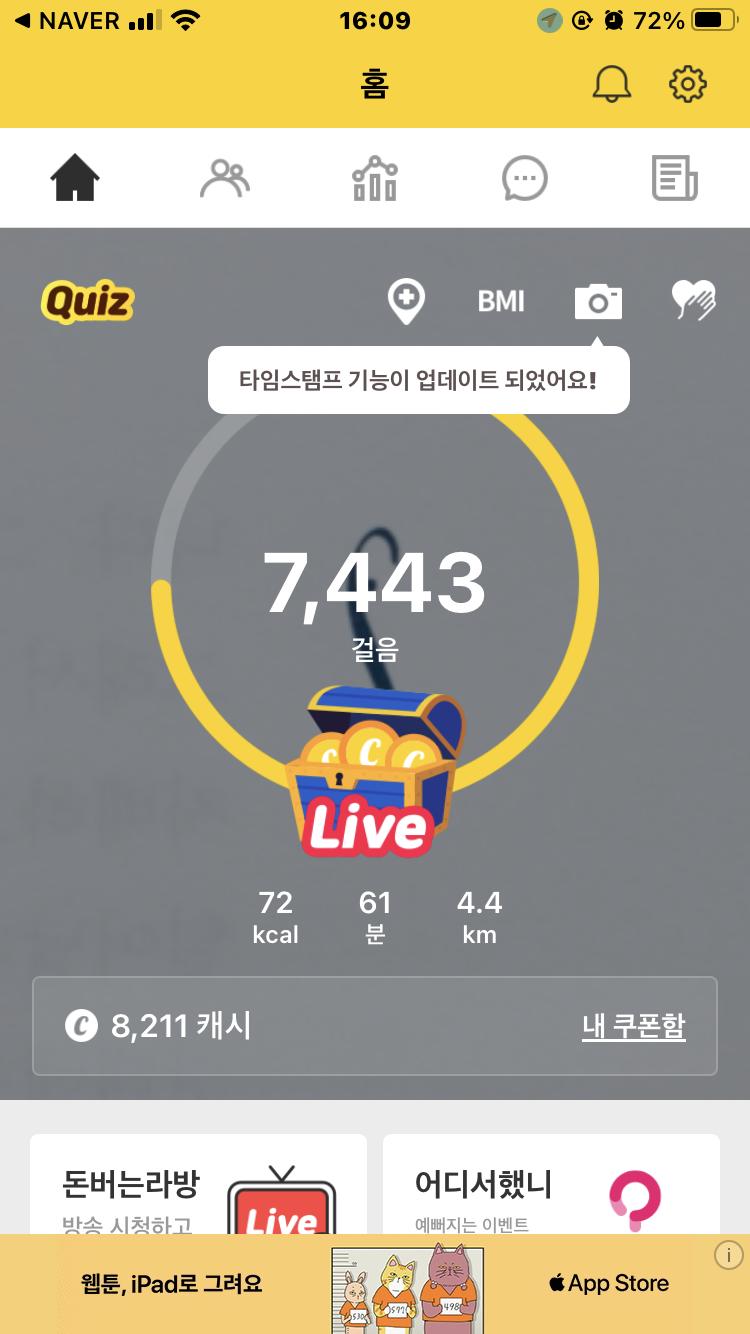Tap the heart donation icon
The image size is (750, 1334).
click(x=693, y=301)
